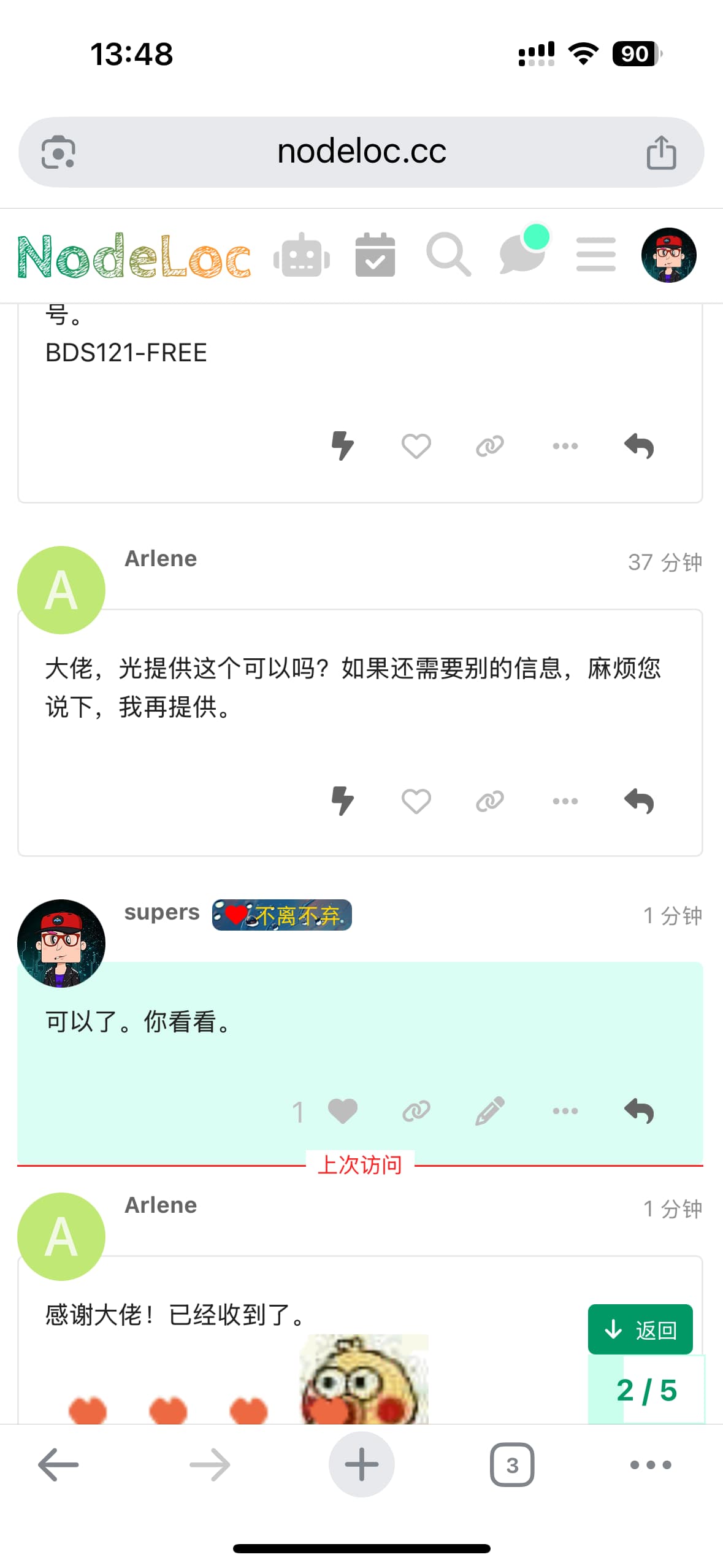Screen dimensions: 723x1568
Task: Open the forum search magnifier
Action: click(x=448, y=254)
